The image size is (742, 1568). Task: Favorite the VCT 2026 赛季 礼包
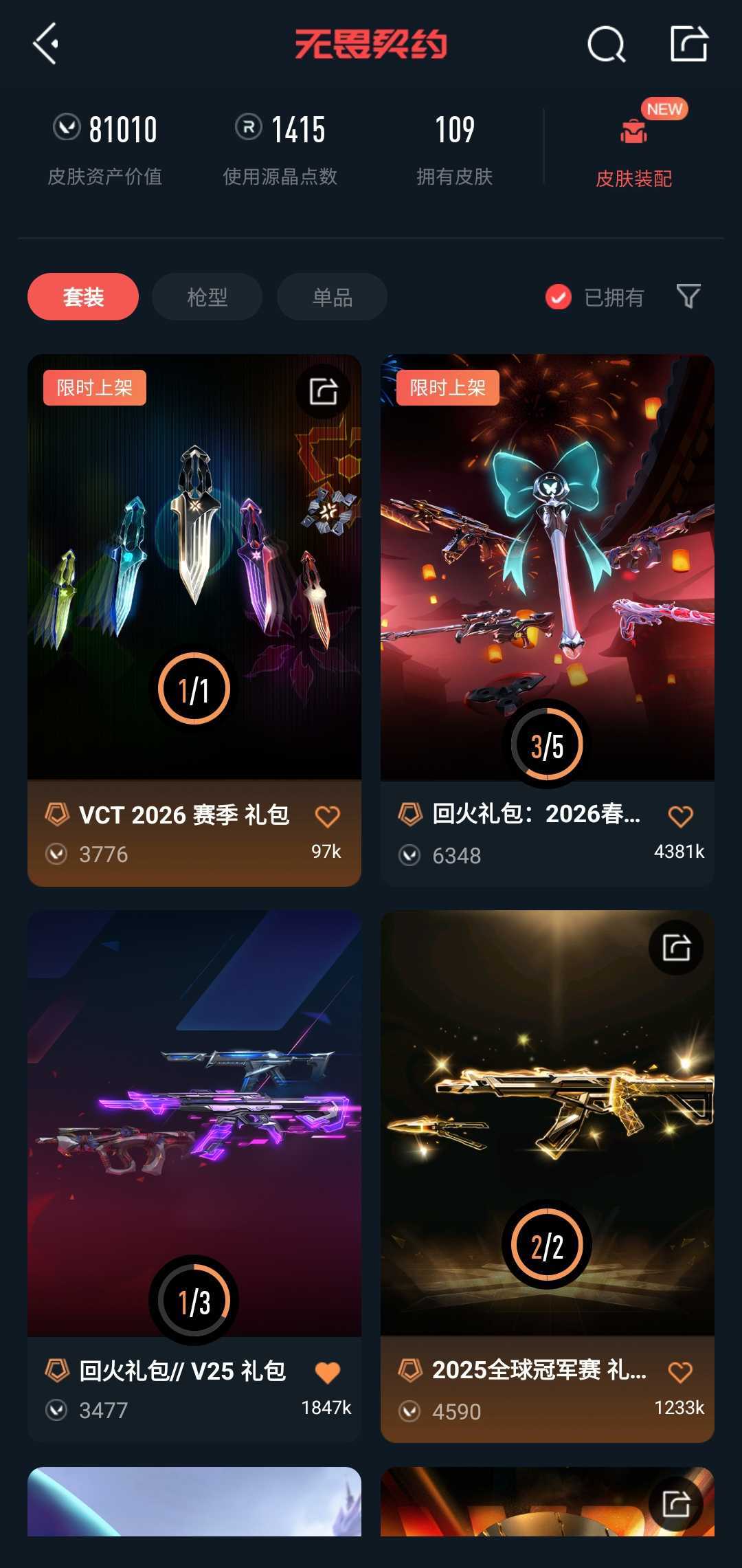328,817
